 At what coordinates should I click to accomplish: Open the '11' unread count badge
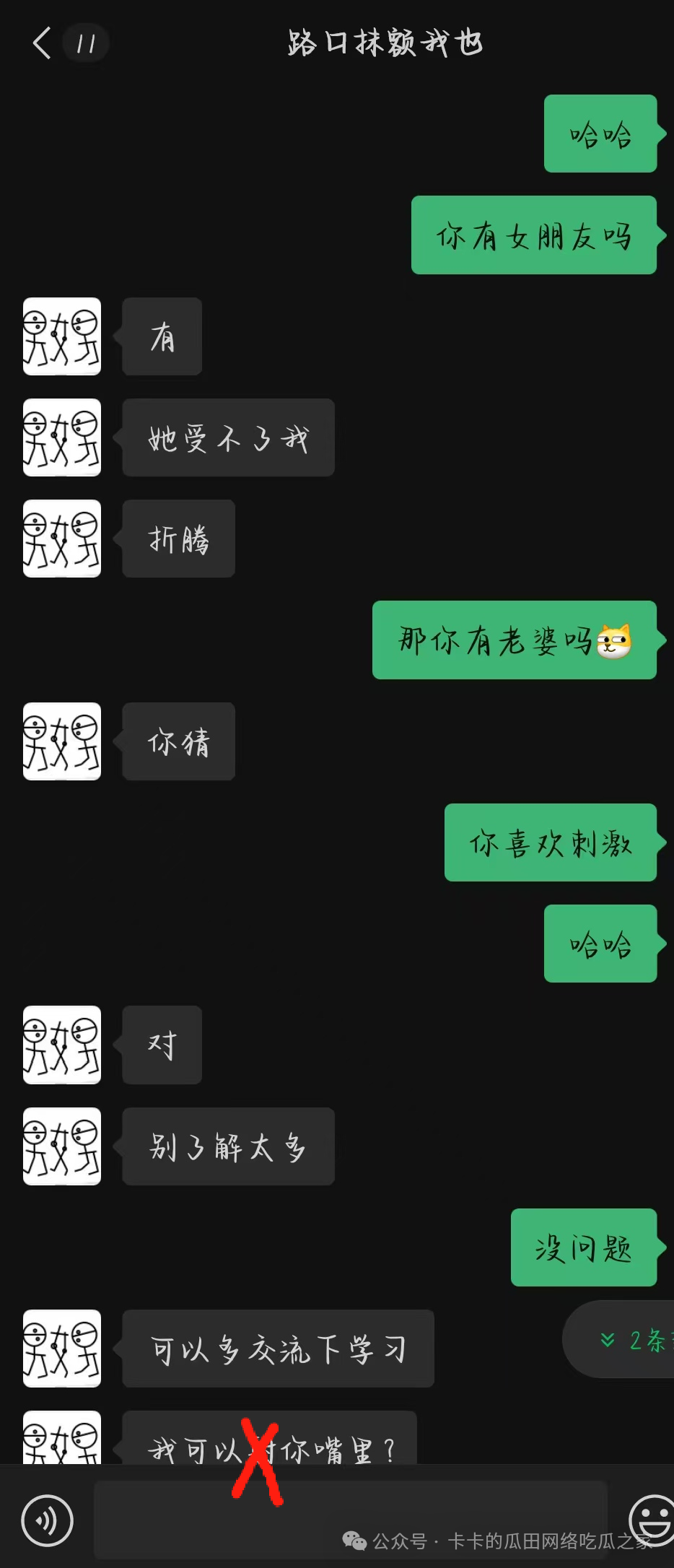85,43
